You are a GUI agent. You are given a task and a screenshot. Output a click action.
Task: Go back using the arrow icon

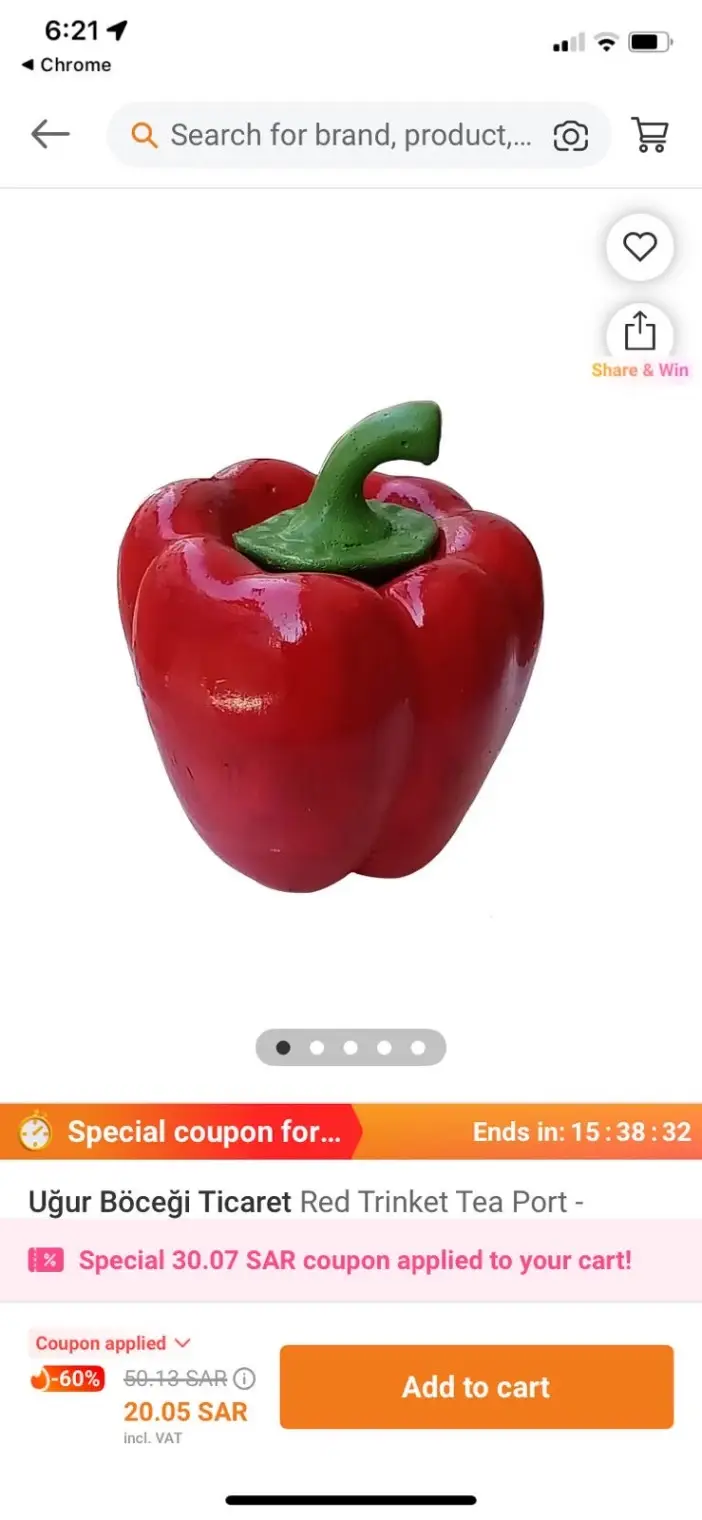pyautogui.click(x=50, y=134)
